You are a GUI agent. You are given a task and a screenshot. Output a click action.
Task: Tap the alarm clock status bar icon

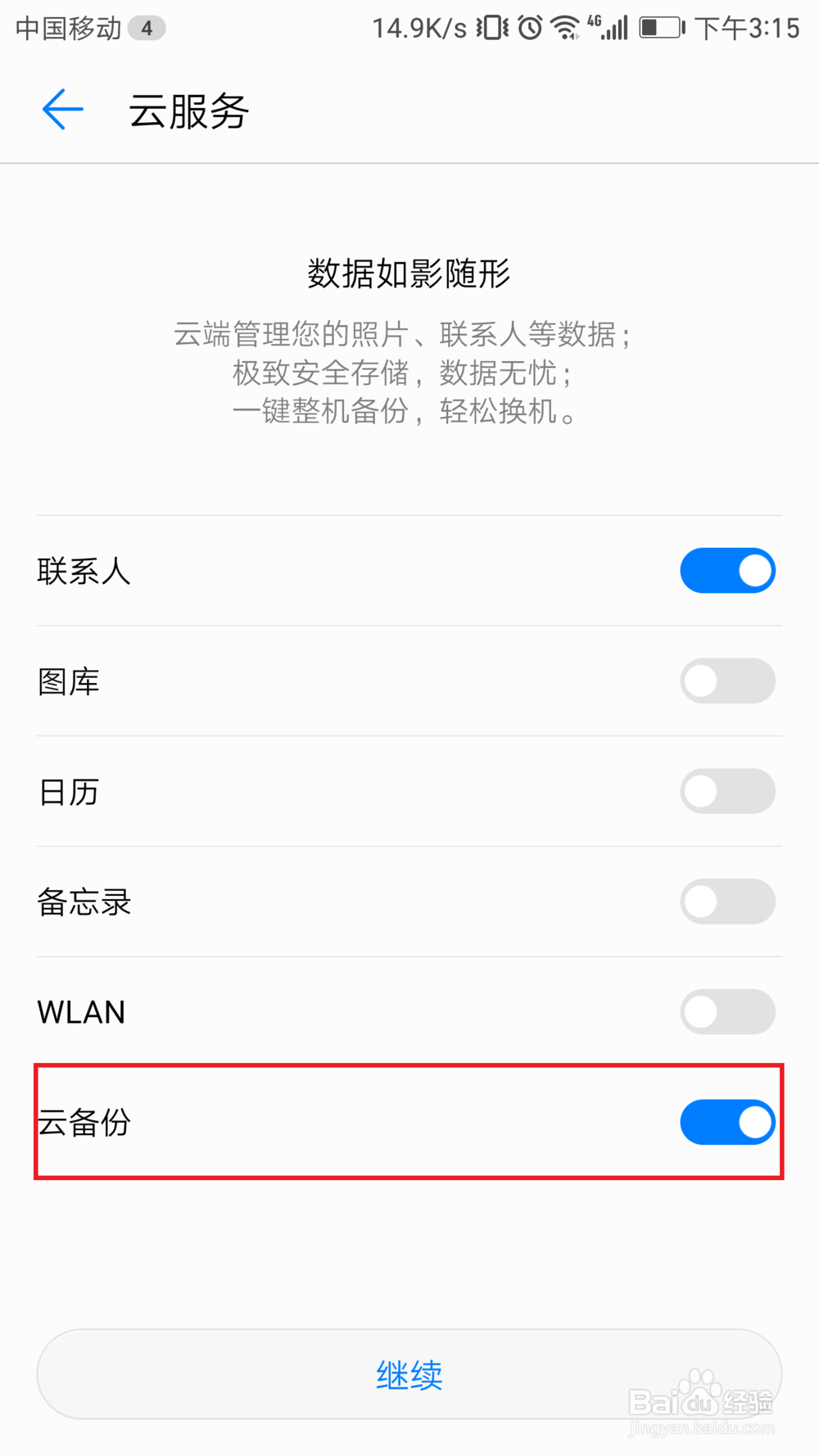(528, 27)
